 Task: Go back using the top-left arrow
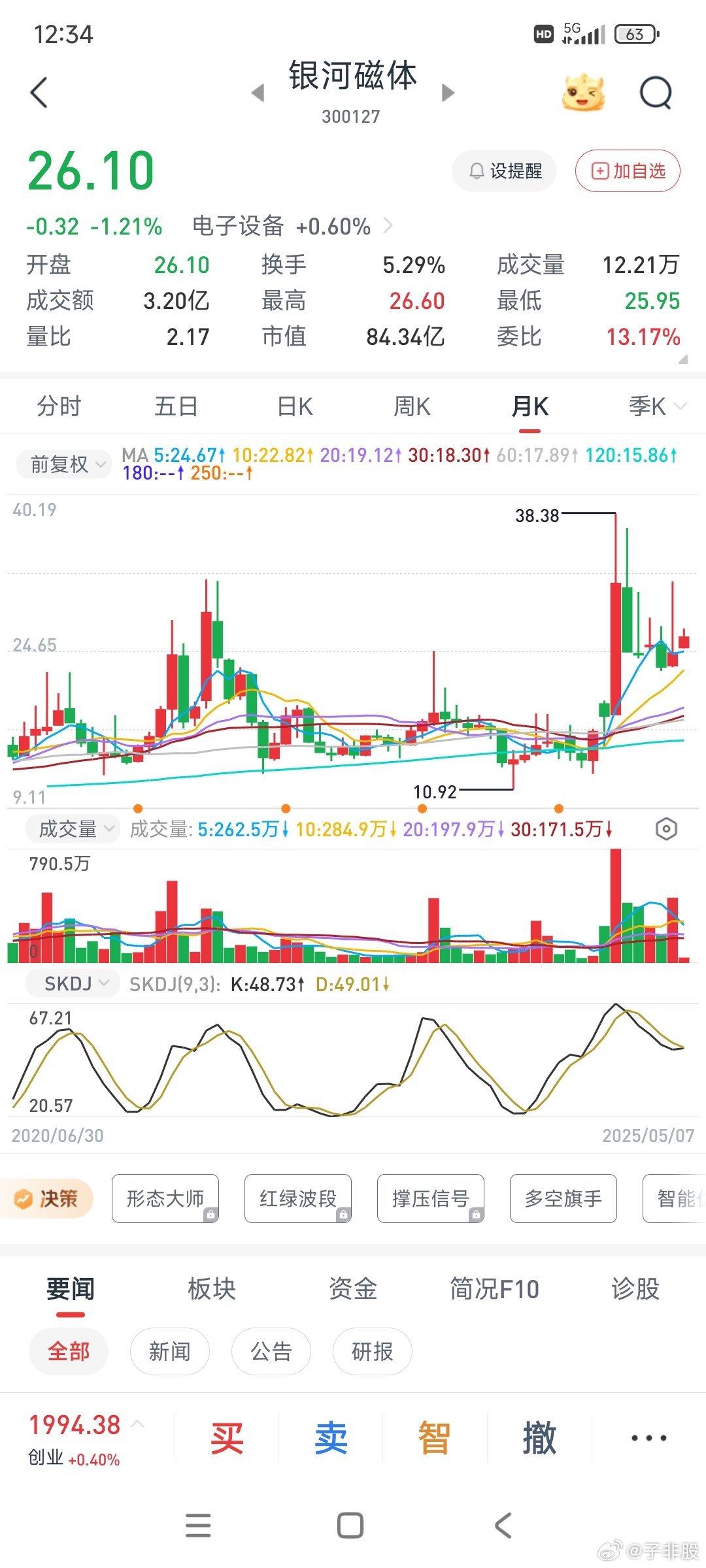(39, 92)
